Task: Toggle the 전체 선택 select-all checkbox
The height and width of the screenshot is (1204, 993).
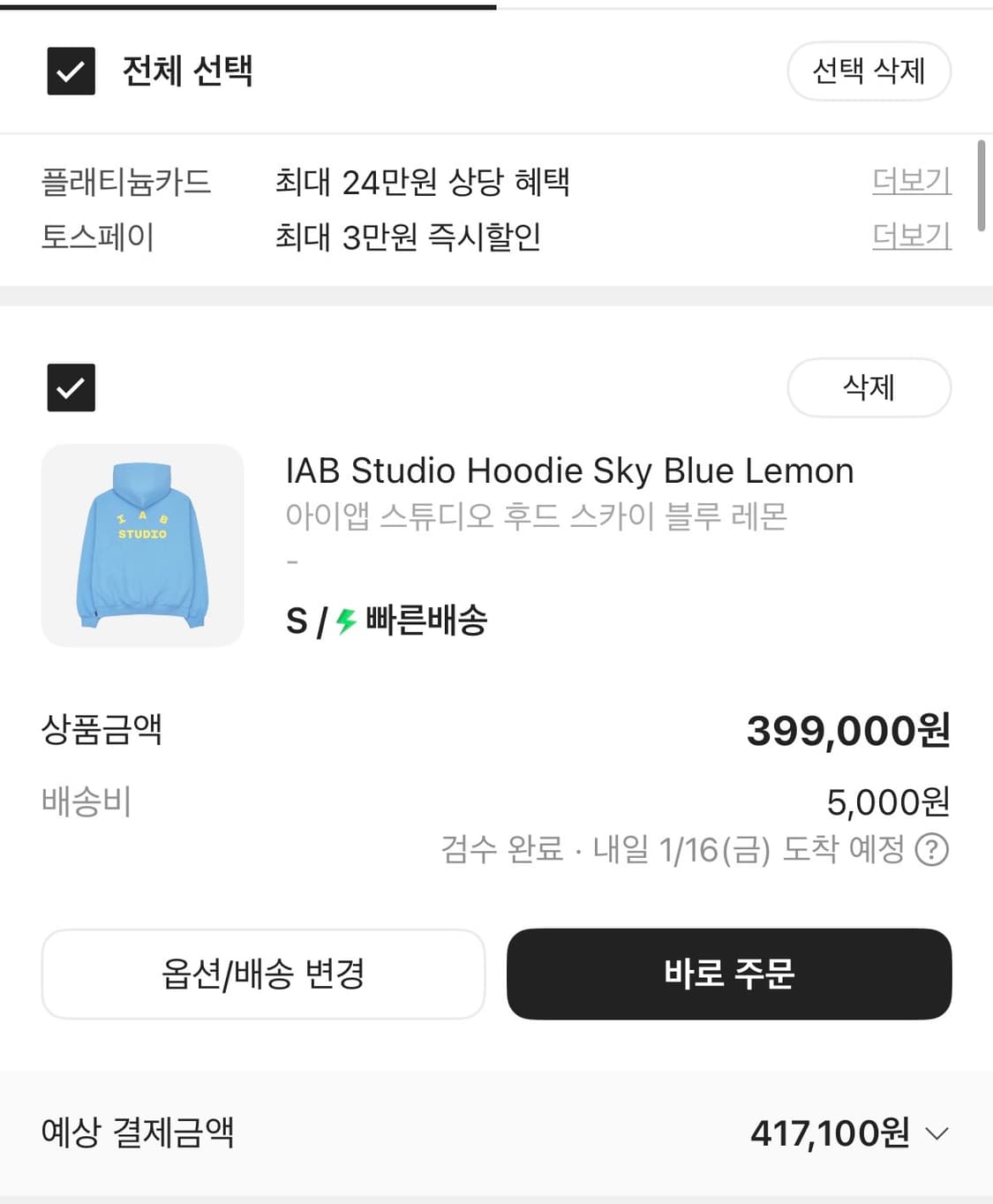Action: pos(71,71)
